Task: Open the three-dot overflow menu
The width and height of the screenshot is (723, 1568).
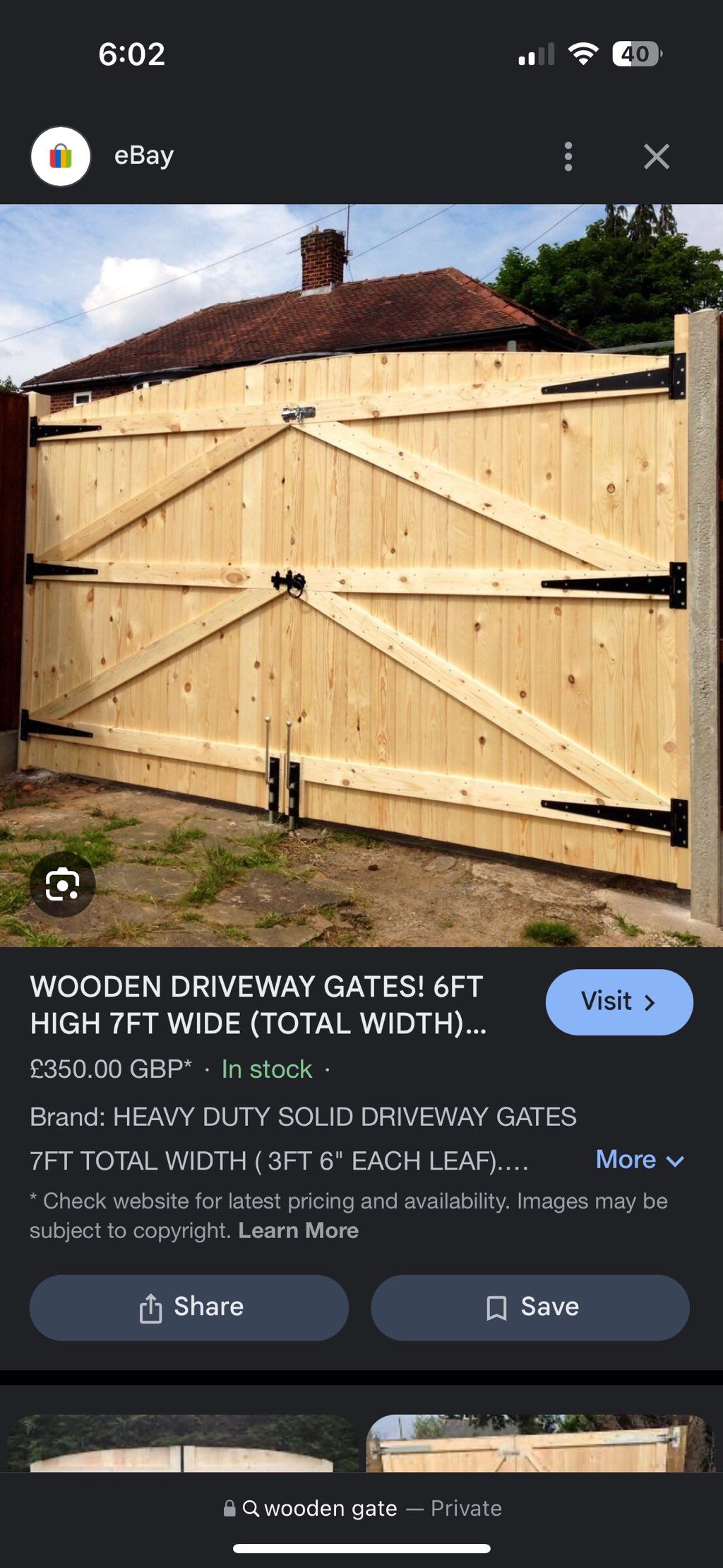Action: [568, 156]
